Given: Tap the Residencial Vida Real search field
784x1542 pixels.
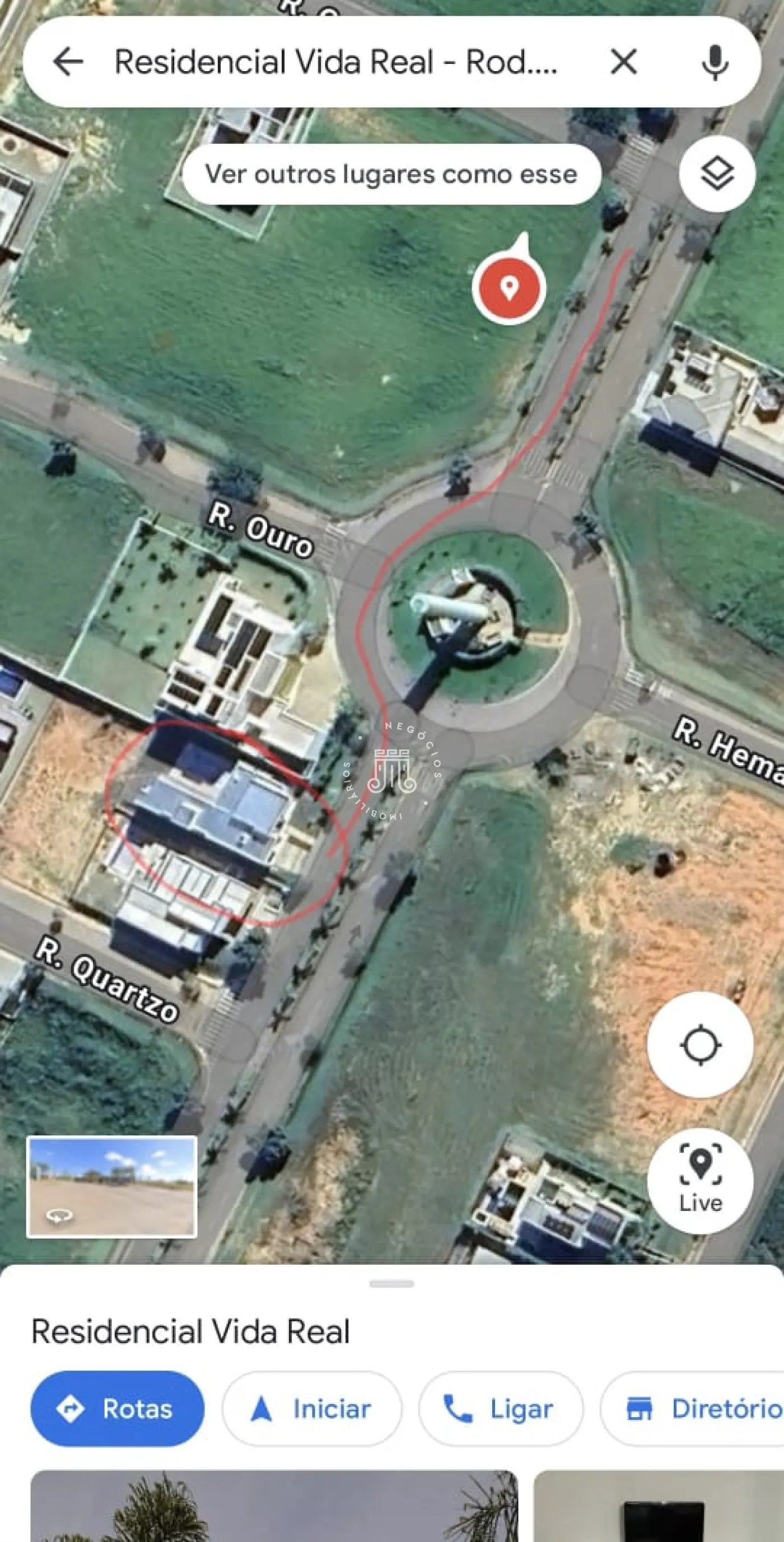Looking at the screenshot, I should 335,62.
